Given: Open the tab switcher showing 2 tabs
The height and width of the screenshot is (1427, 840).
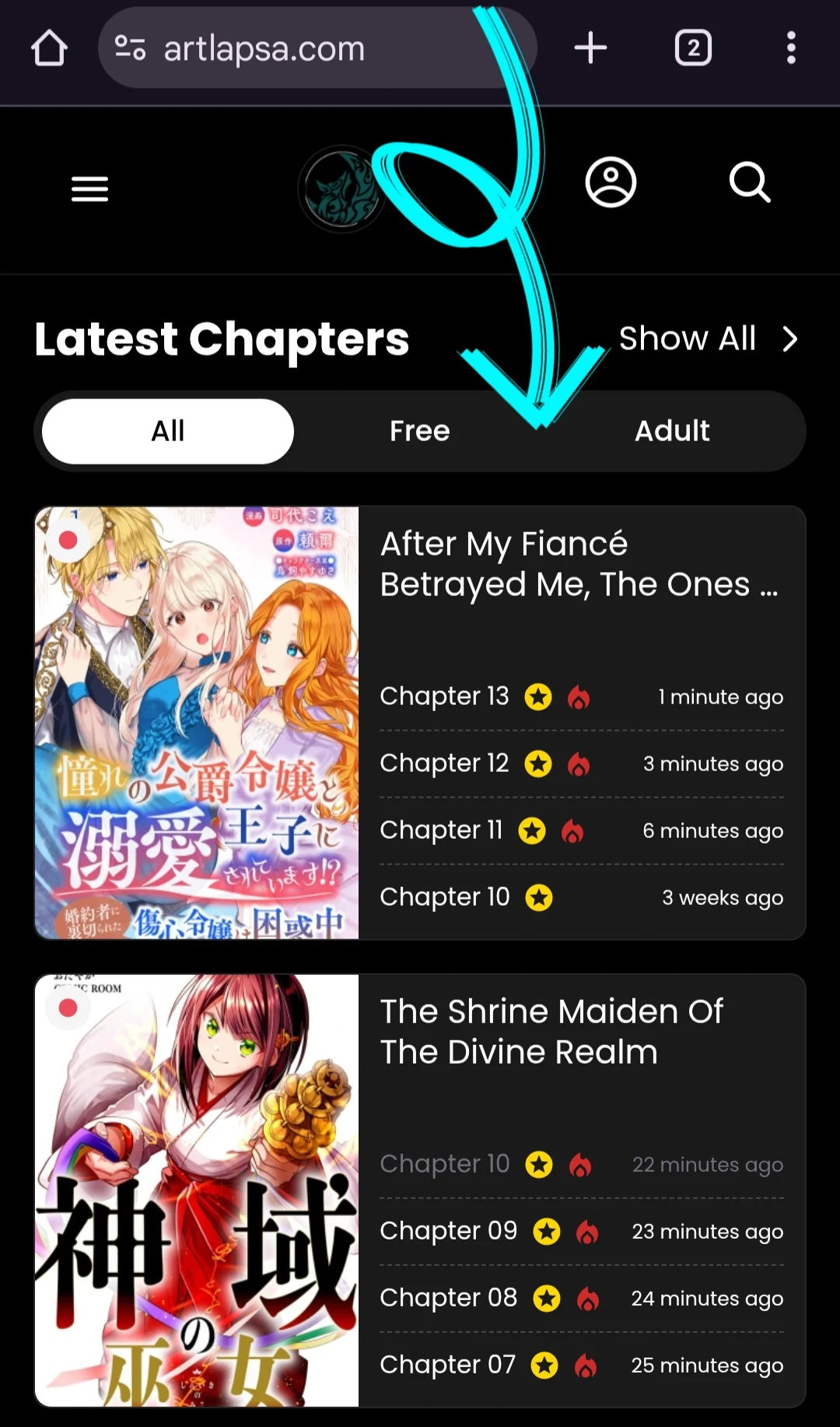Looking at the screenshot, I should point(693,48).
